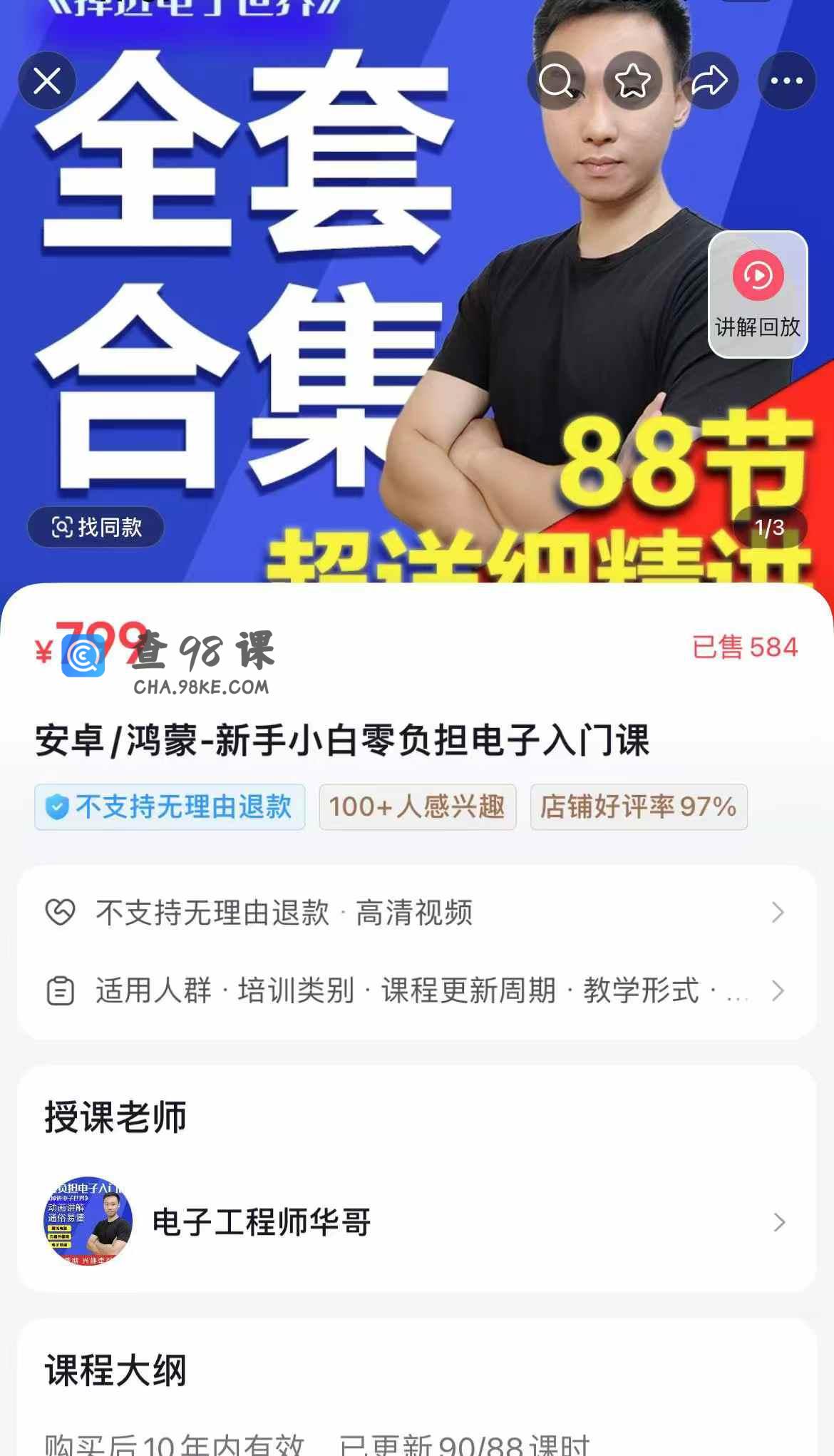Play the 讲解回放 replay
This screenshot has width=834, height=1456.
tap(758, 294)
